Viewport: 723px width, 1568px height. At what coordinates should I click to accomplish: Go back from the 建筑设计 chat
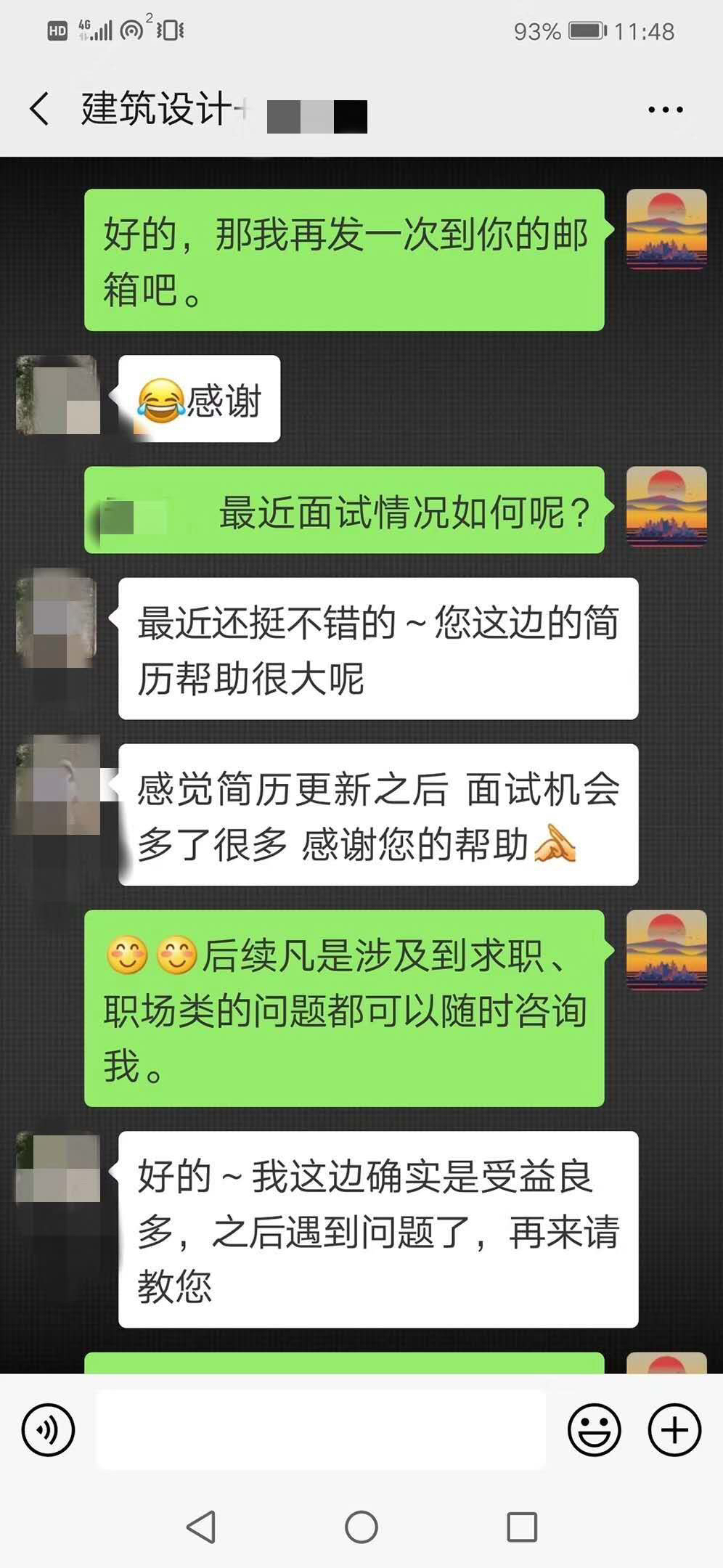coord(40,109)
